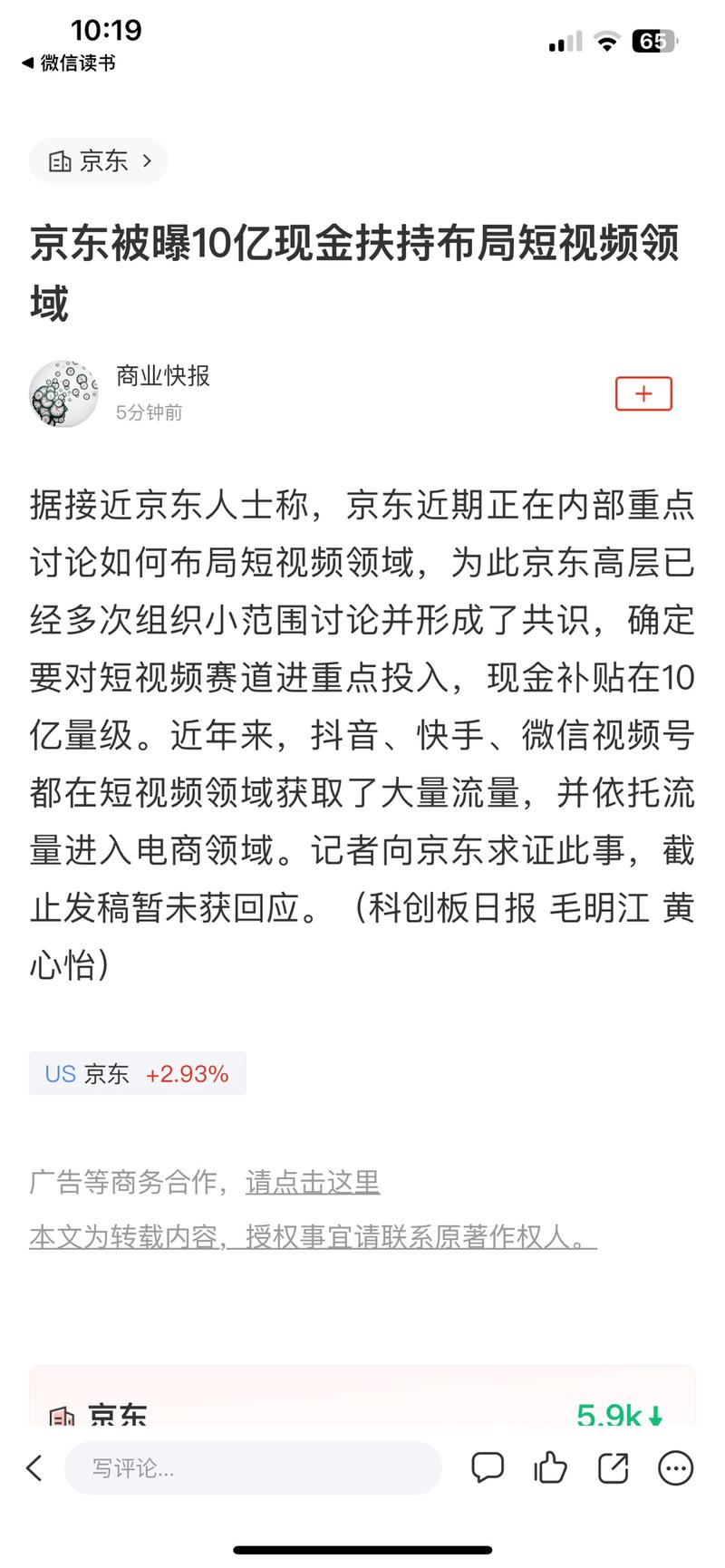Open the more options menu
Image resolution: width=725 pixels, height=1568 pixels.
675,1467
